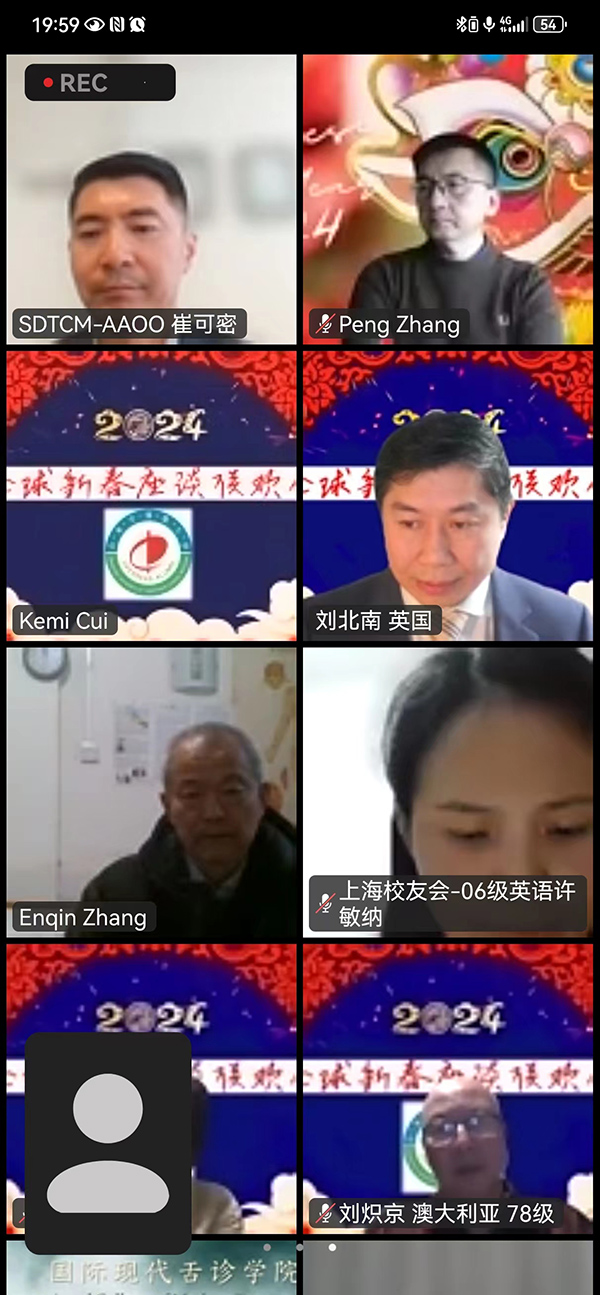This screenshot has width=600, height=1295.
Task: Tap the 刘炽京 澳大利亚 78级 video tile
Action: 448,1090
